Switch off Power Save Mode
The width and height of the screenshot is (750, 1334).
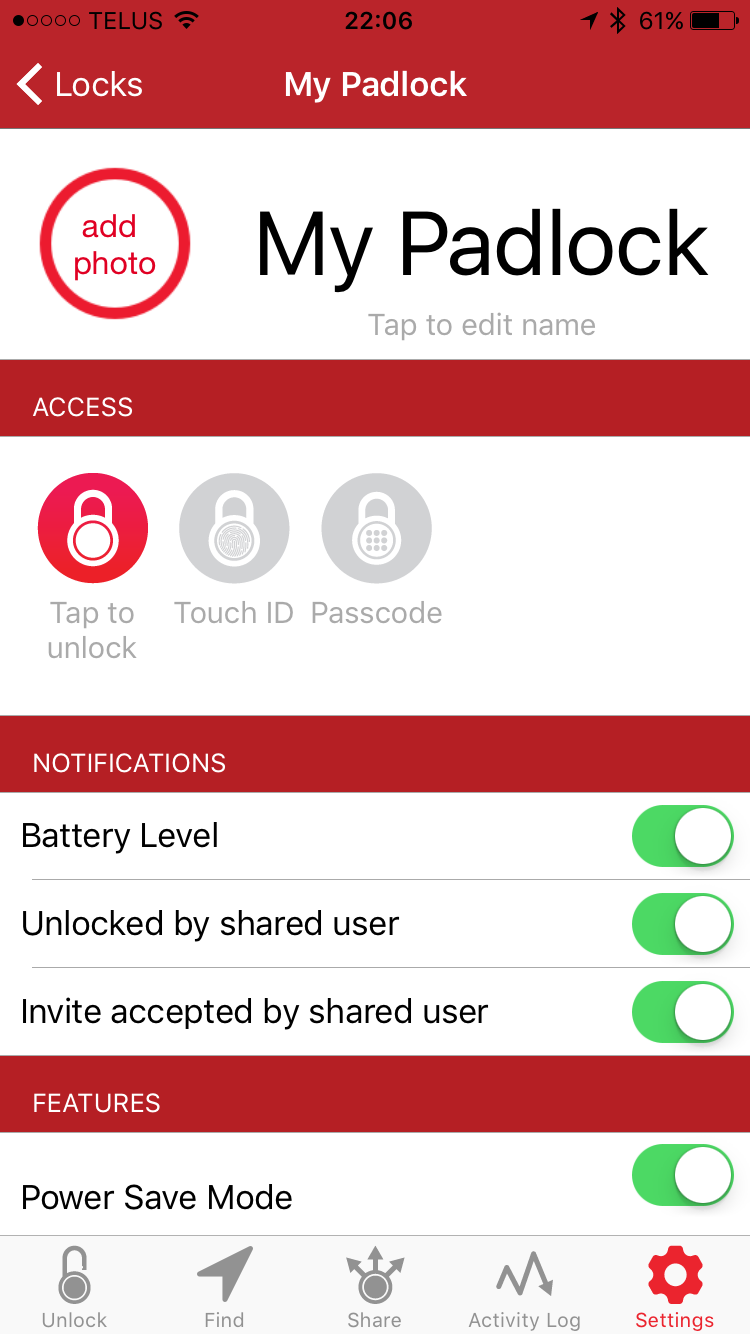(x=682, y=1174)
